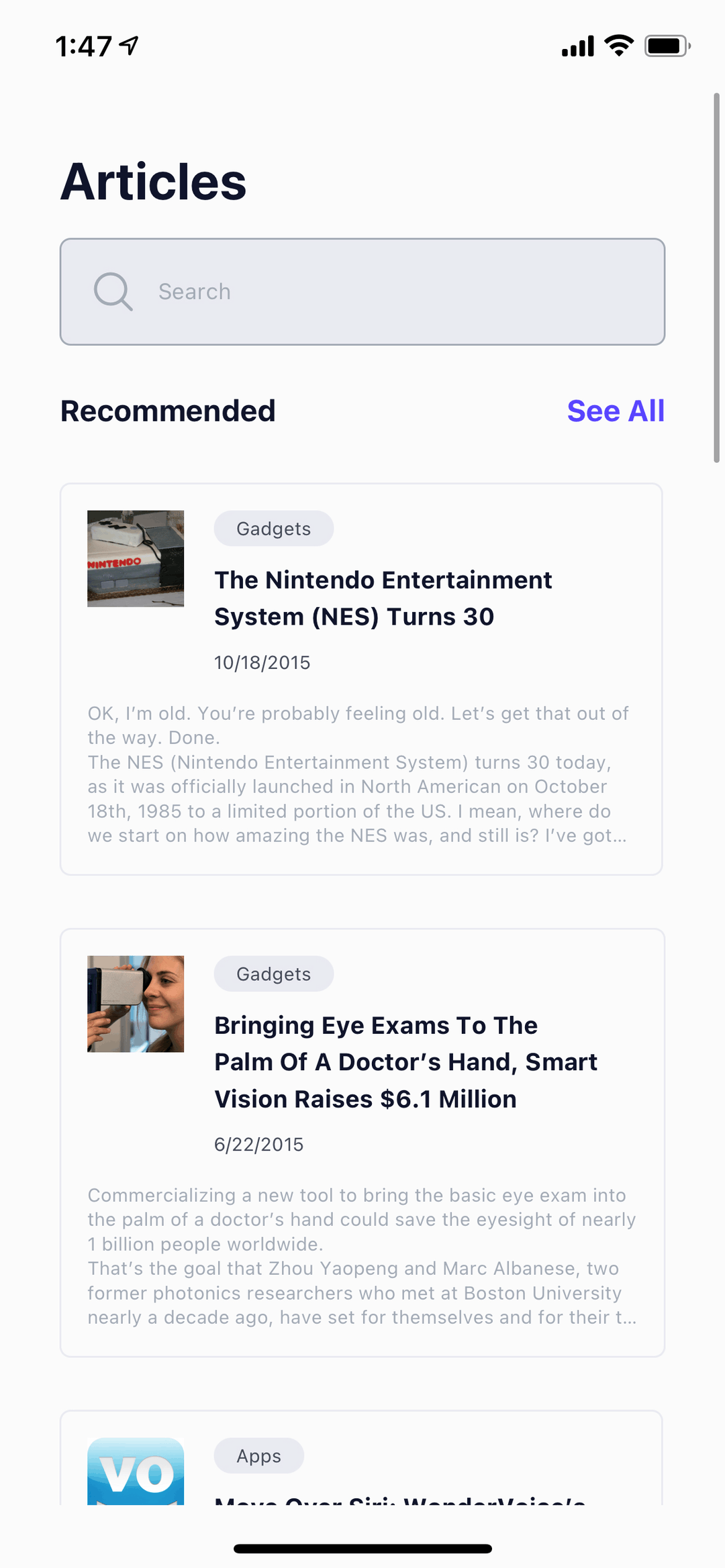Tap the location arrow beside the clock

128,45
